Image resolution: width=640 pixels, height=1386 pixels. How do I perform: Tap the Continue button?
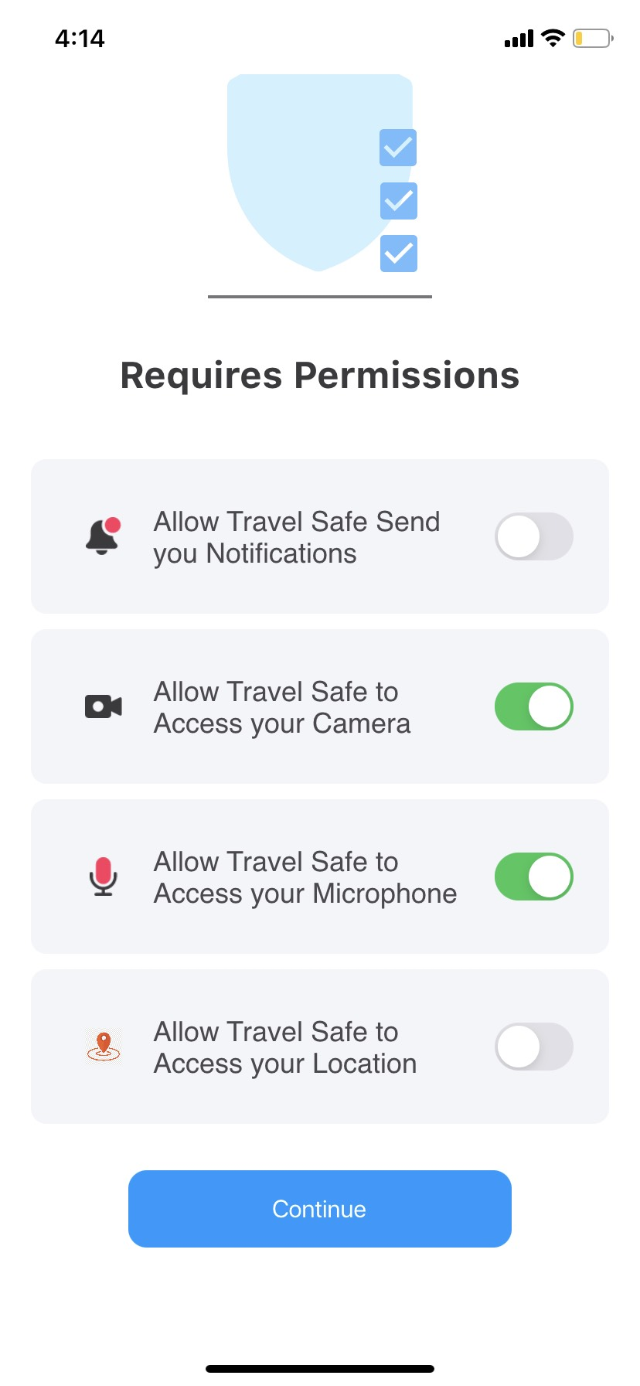pos(320,1209)
